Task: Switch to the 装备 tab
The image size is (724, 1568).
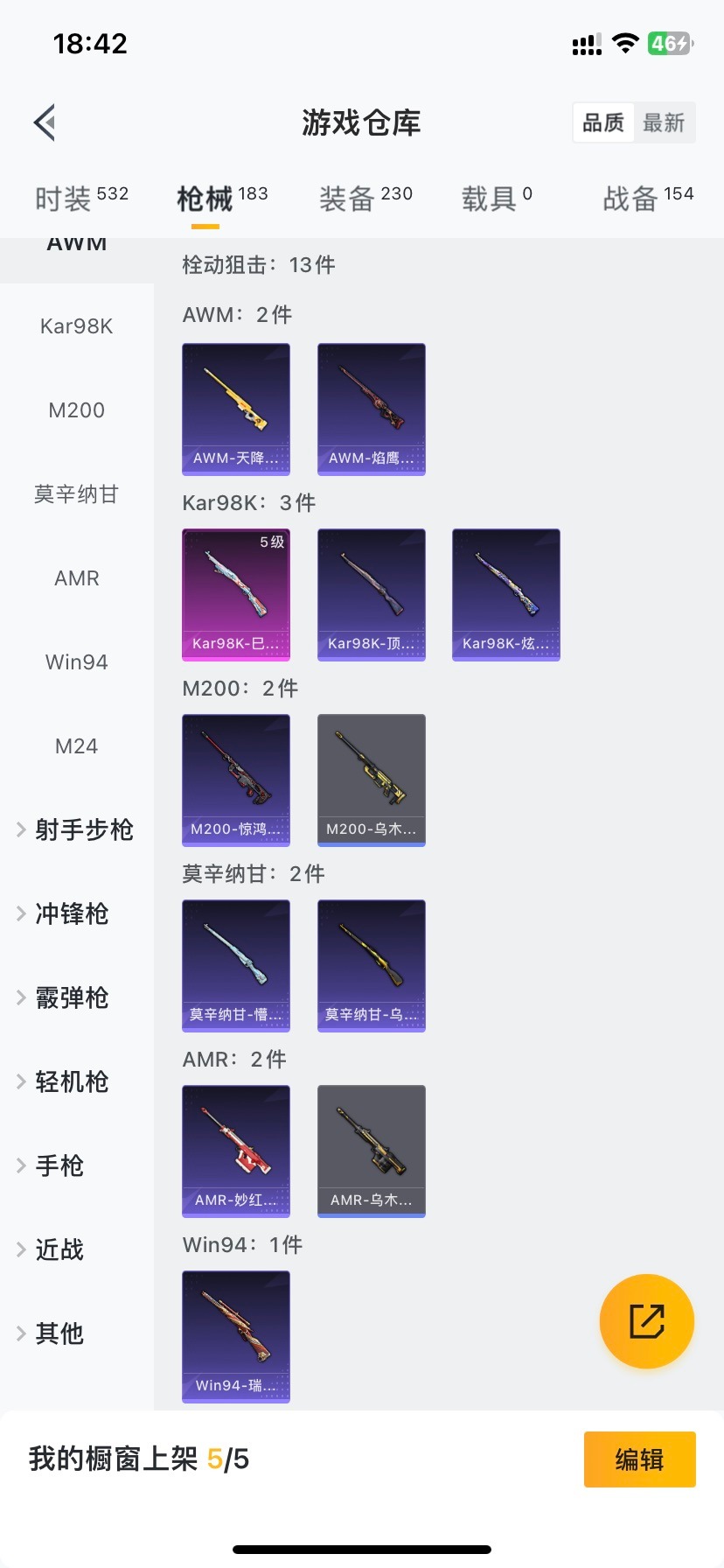Action: 365,199
